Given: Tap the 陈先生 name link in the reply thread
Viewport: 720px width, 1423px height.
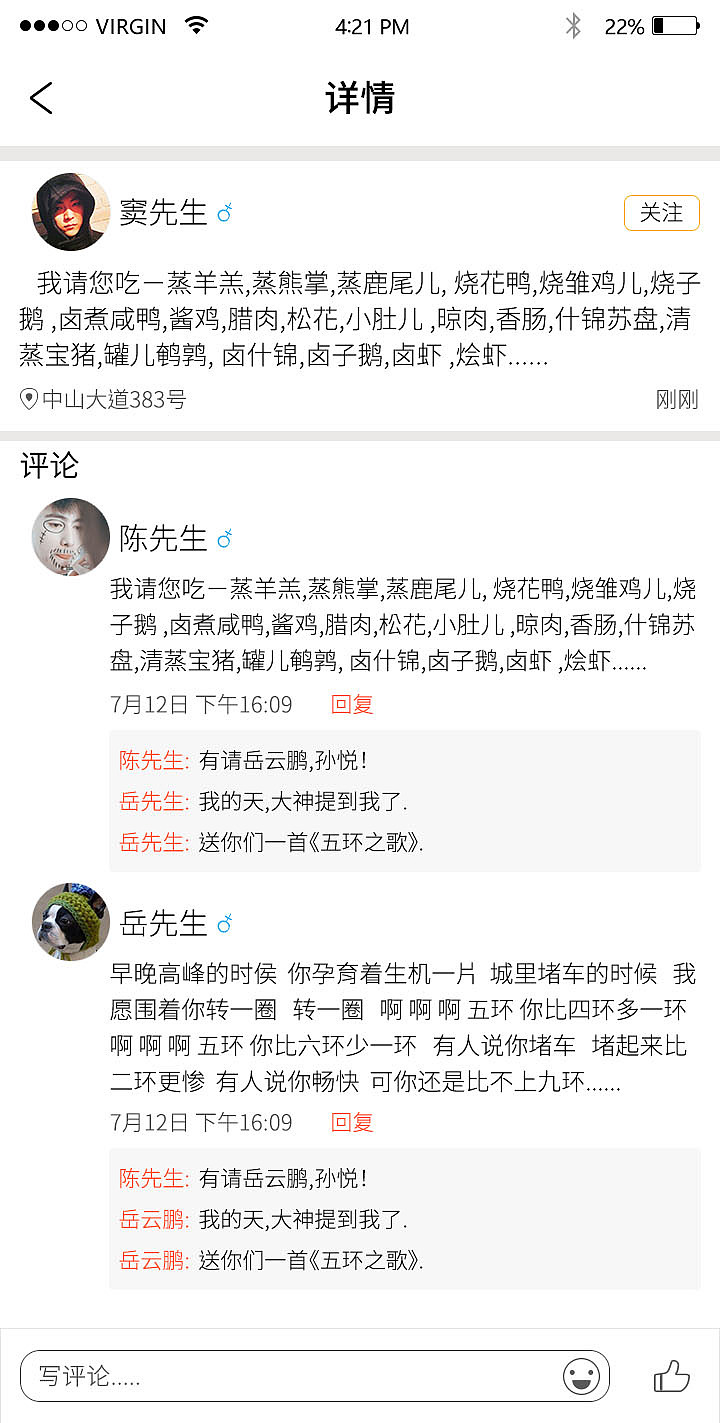Looking at the screenshot, I should 152,761.
